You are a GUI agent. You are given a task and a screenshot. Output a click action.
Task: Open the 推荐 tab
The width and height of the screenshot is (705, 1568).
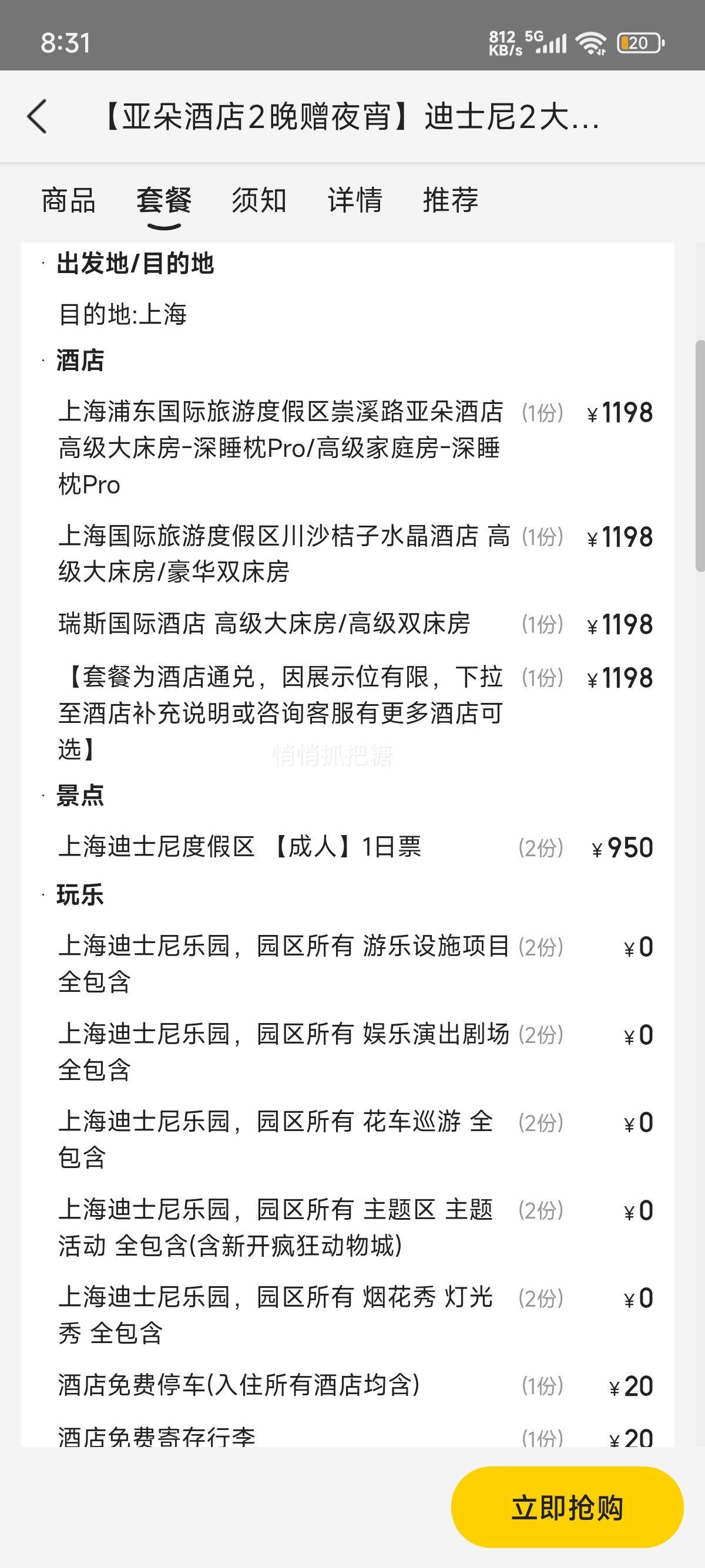451,200
